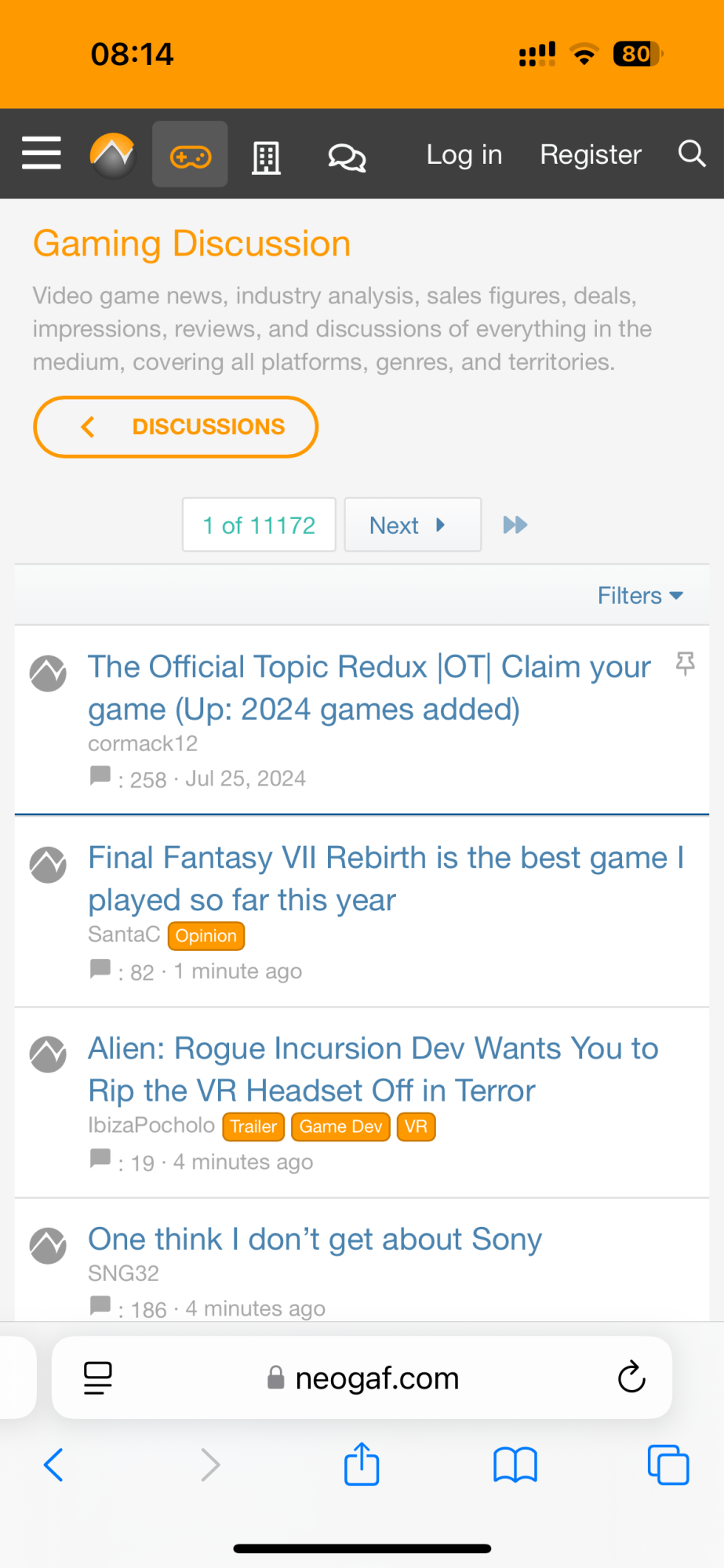
Task: Go back to Discussions
Action: tap(176, 426)
